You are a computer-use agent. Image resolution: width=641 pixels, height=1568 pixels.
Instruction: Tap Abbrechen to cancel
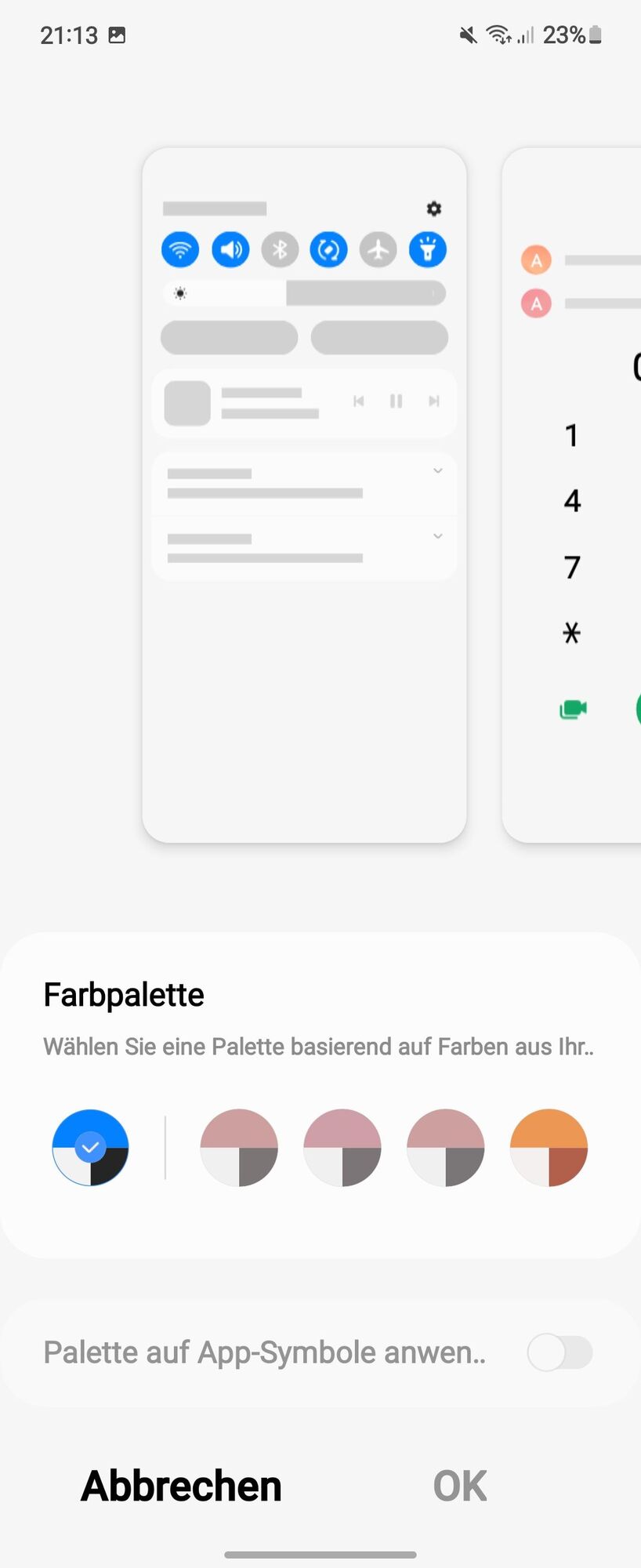click(x=181, y=1486)
